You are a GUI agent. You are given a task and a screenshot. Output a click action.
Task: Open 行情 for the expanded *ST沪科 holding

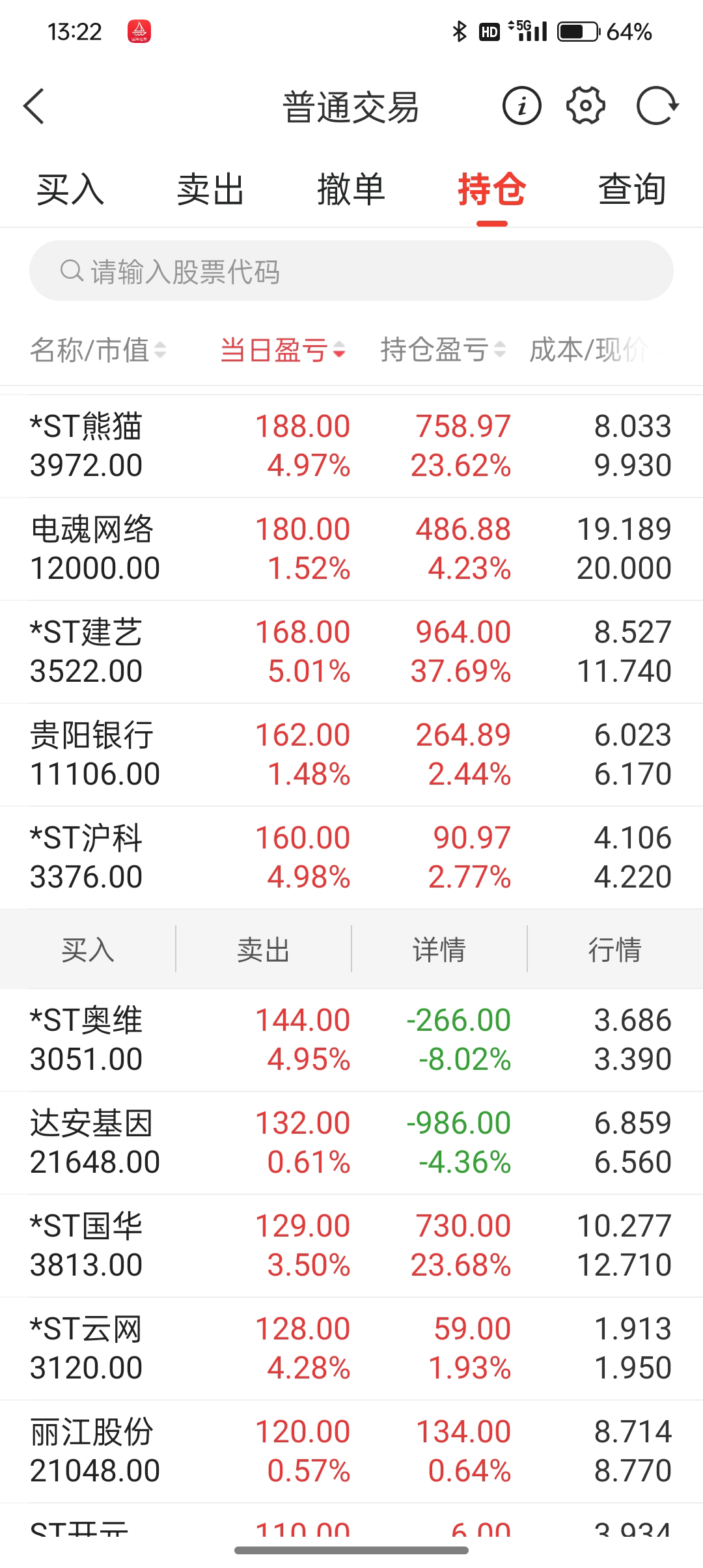[x=615, y=949]
